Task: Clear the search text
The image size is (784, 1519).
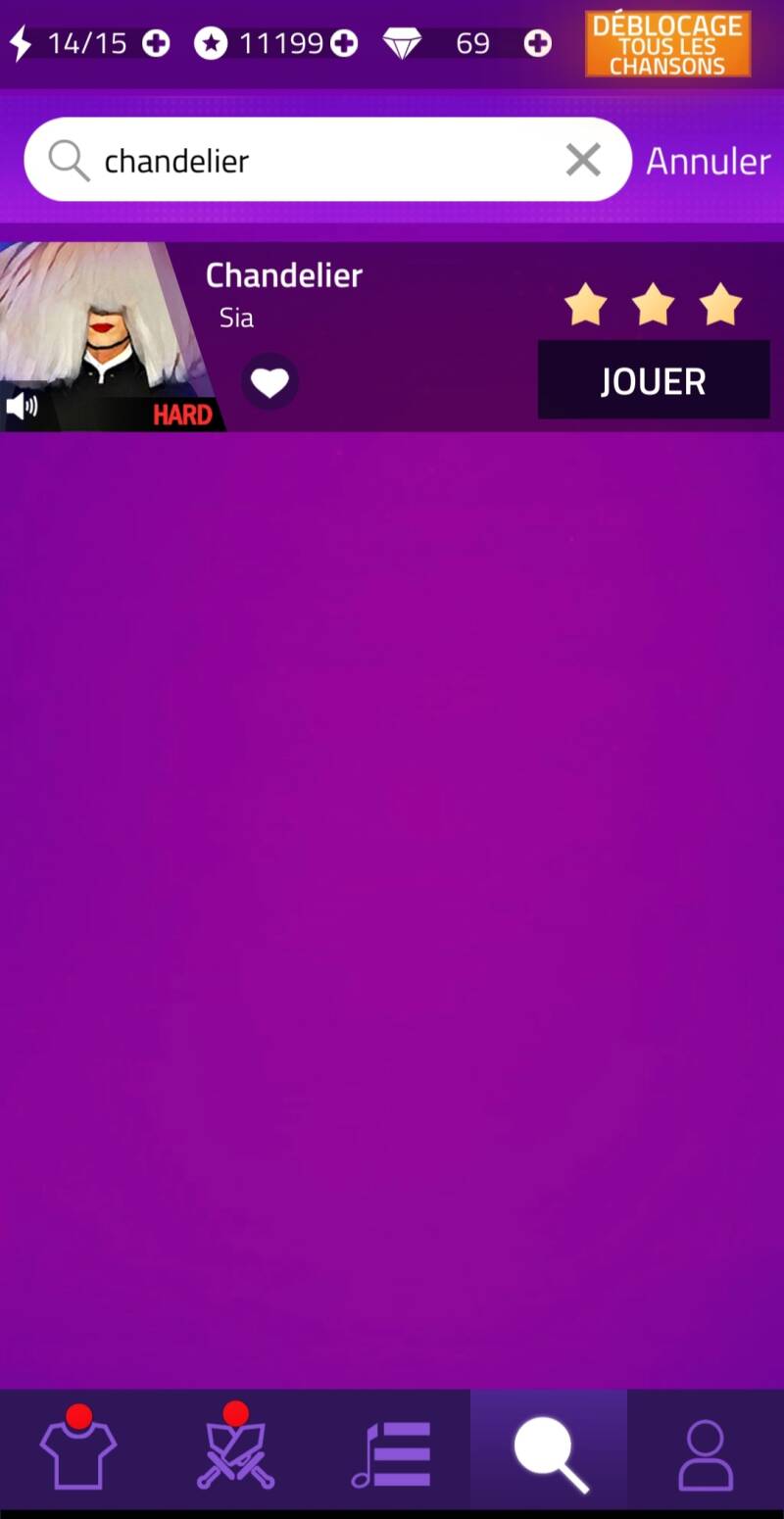Action: 583,160
